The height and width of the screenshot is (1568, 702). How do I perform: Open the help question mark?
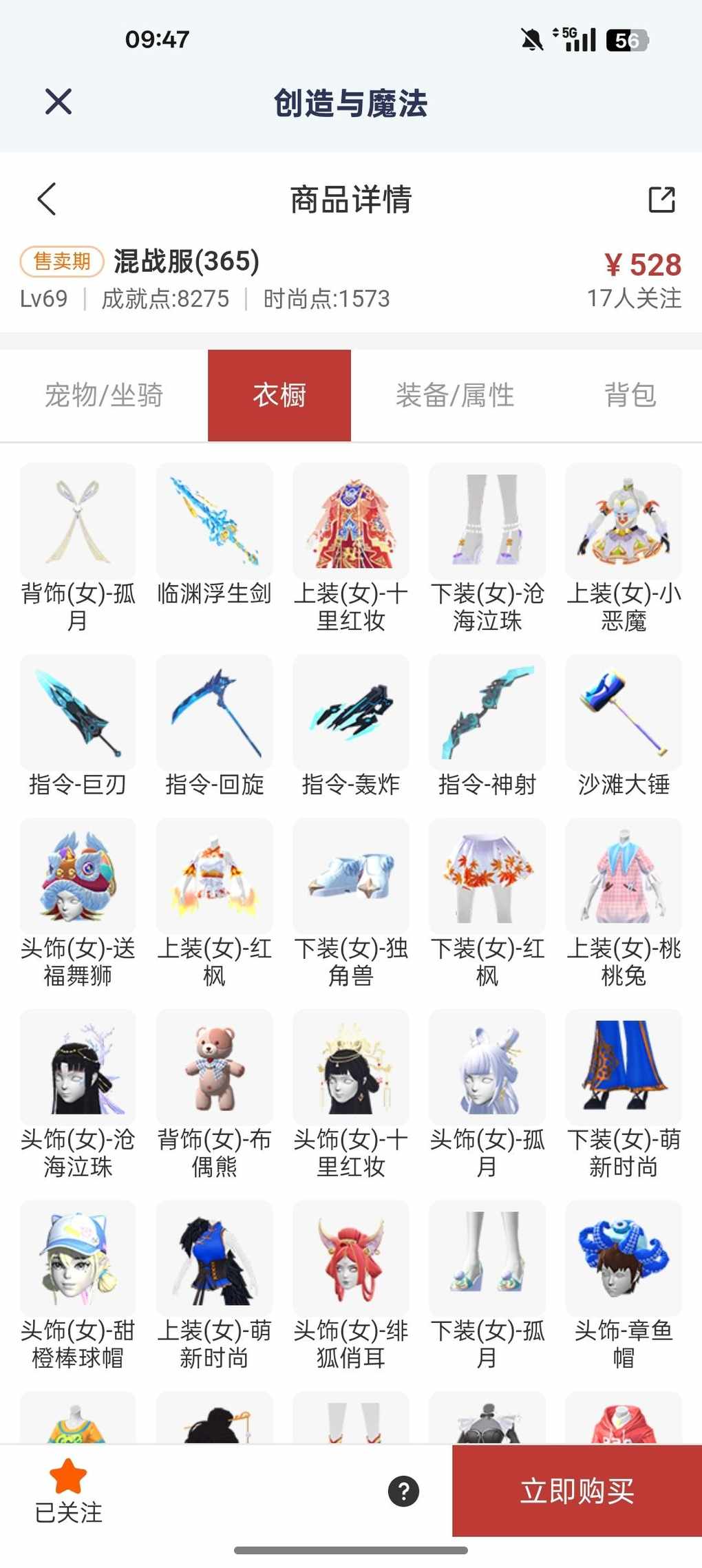pyautogui.click(x=403, y=1492)
